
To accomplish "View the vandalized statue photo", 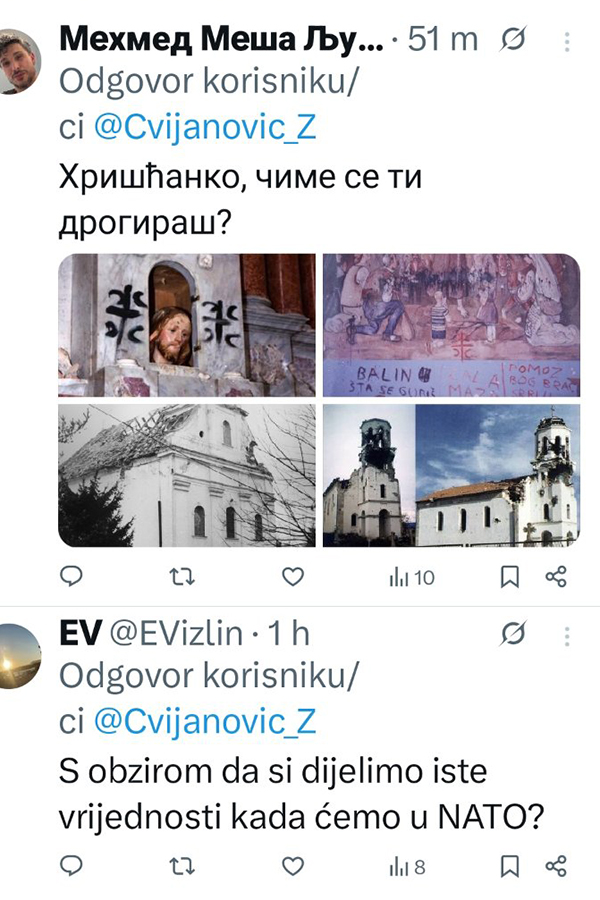I will point(187,324).
